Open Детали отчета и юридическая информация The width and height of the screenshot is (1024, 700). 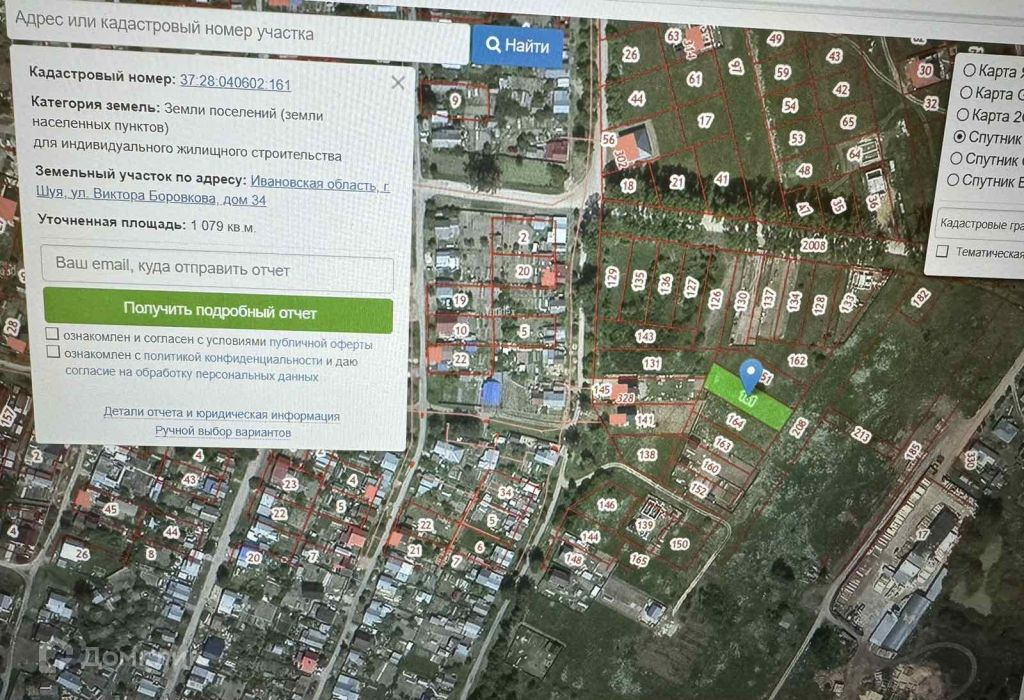[221, 414]
